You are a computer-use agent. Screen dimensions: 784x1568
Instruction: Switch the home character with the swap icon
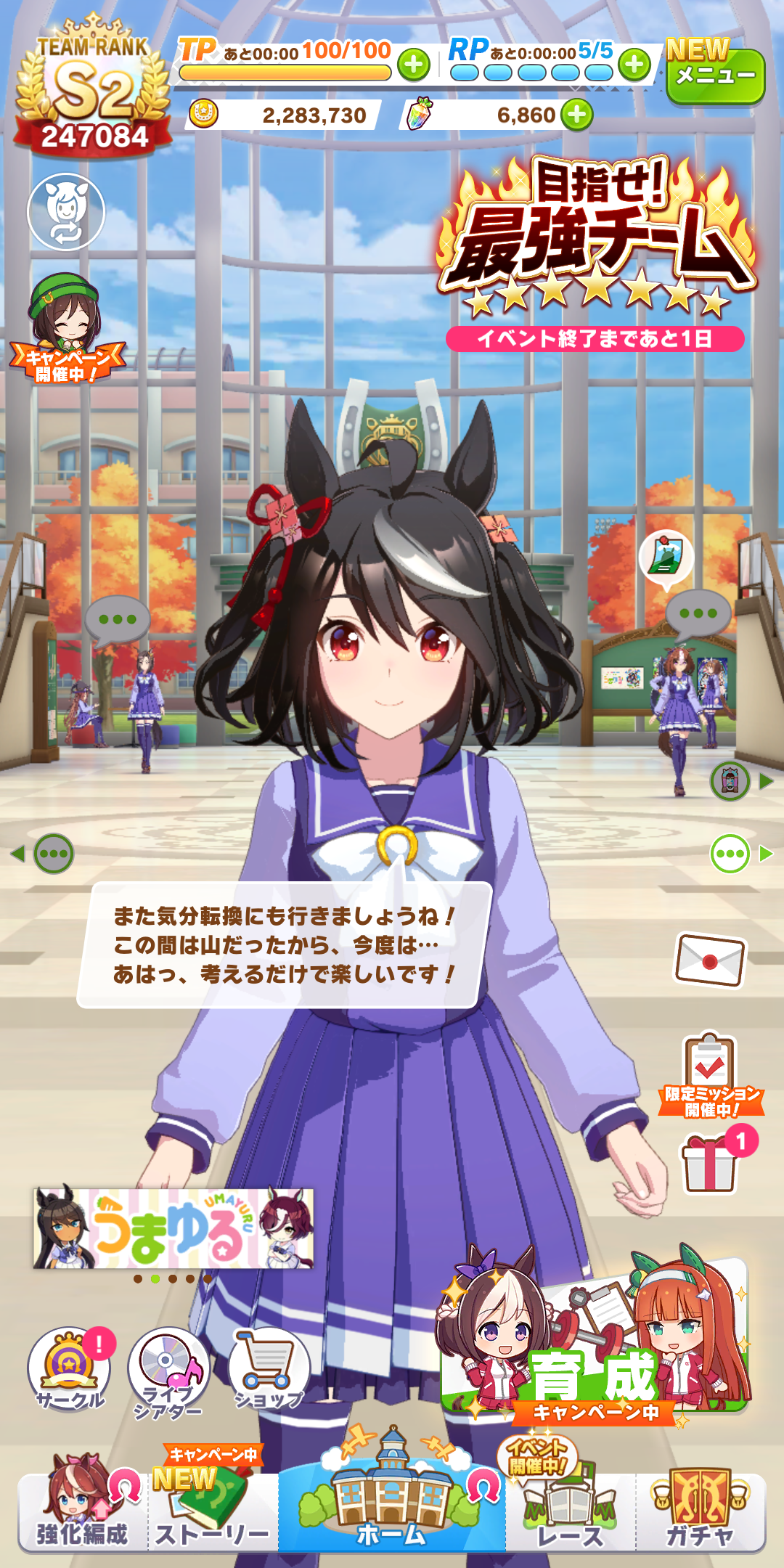pyautogui.click(x=66, y=212)
